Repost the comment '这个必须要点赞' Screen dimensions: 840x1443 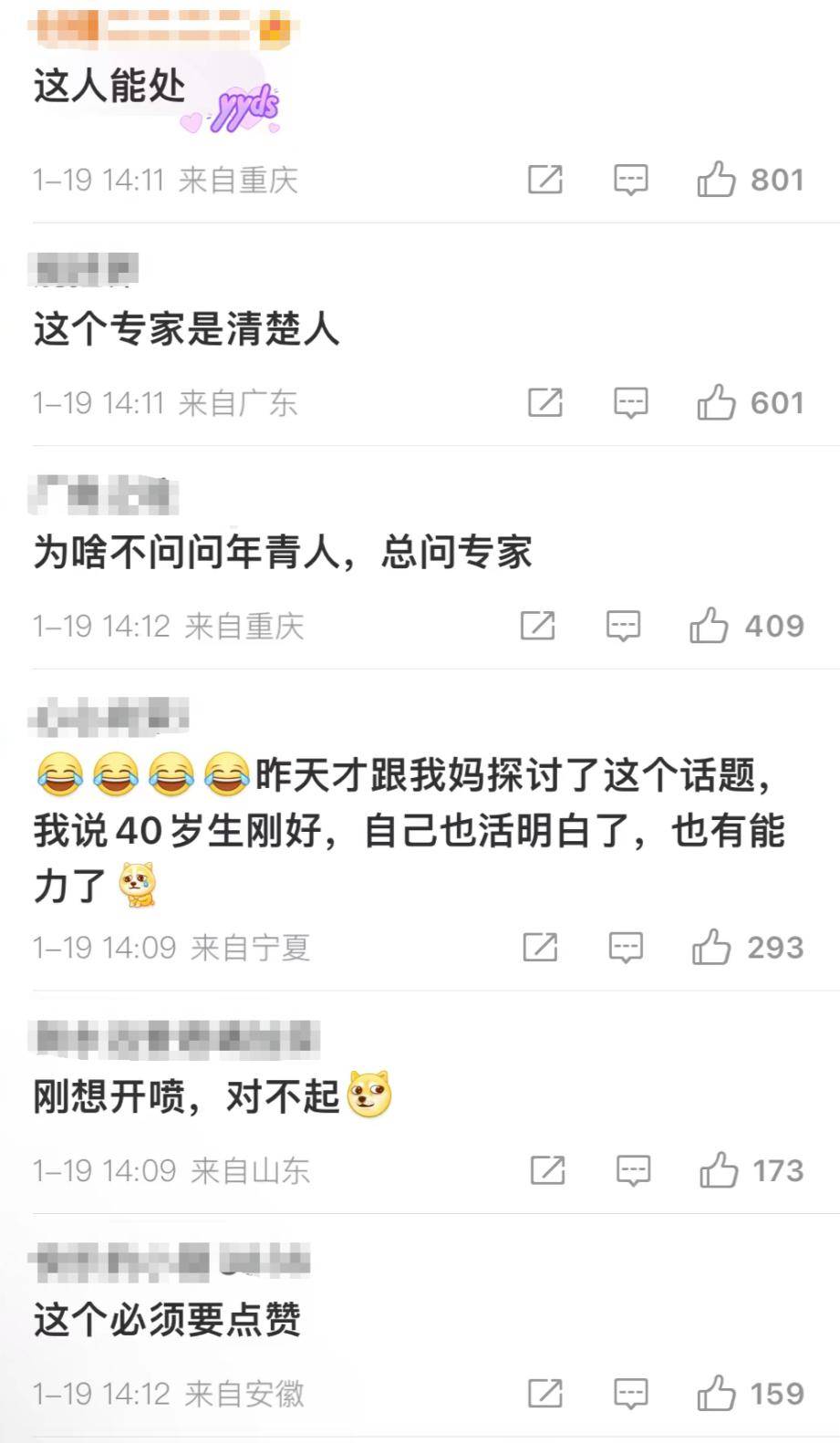point(545,1394)
